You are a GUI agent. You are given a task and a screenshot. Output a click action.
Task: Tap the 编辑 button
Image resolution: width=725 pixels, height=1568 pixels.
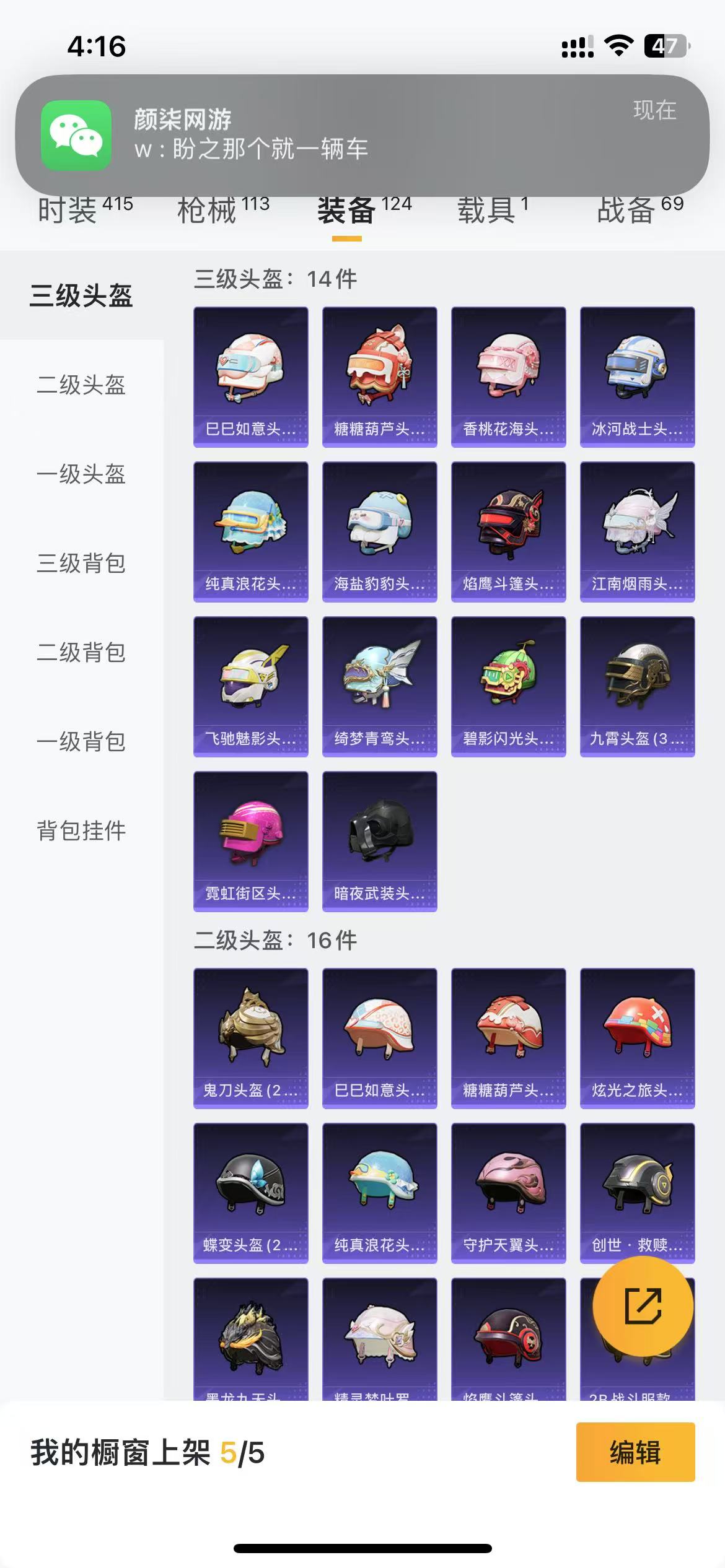(635, 1452)
